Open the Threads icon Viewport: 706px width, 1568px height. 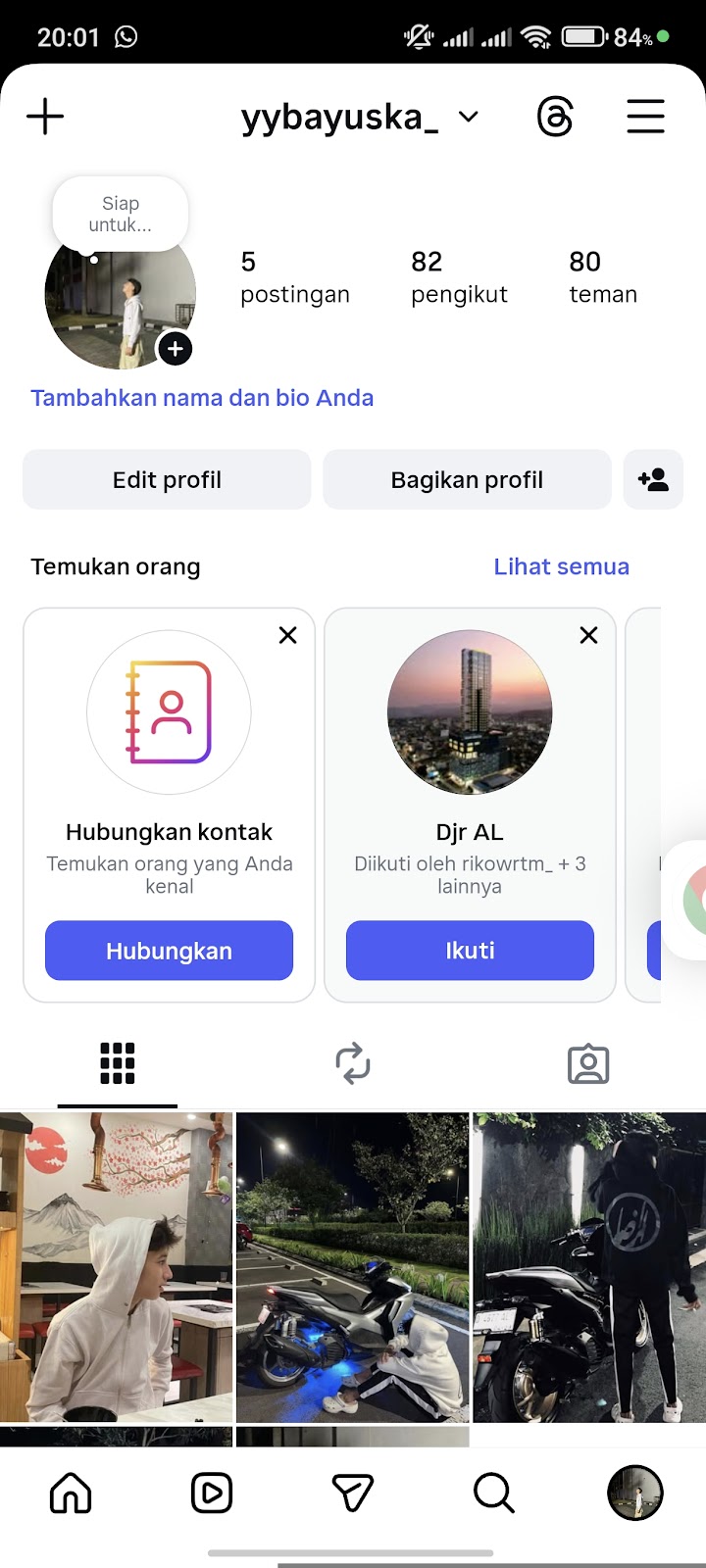pyautogui.click(x=555, y=118)
